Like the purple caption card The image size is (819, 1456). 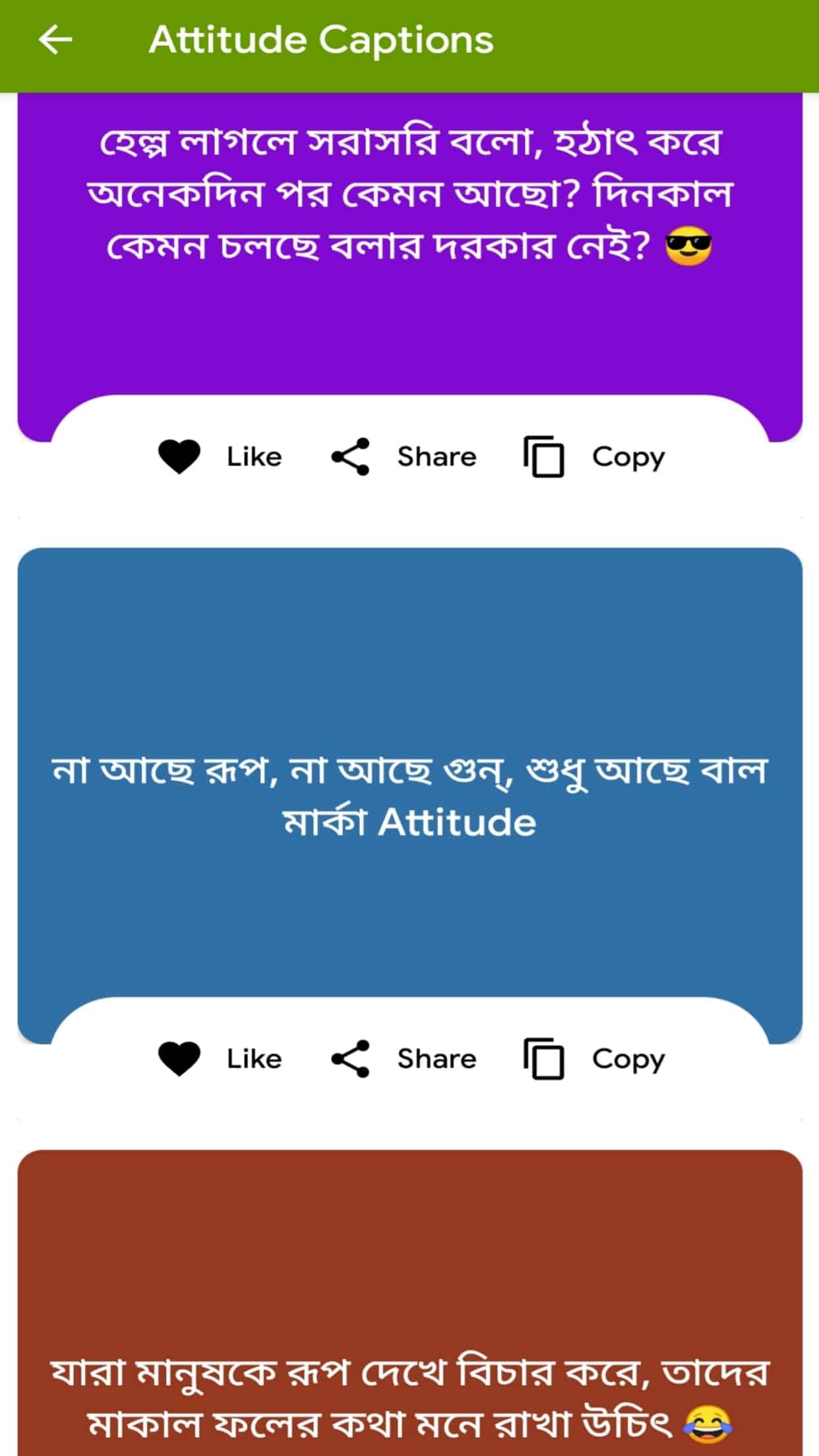(219, 456)
